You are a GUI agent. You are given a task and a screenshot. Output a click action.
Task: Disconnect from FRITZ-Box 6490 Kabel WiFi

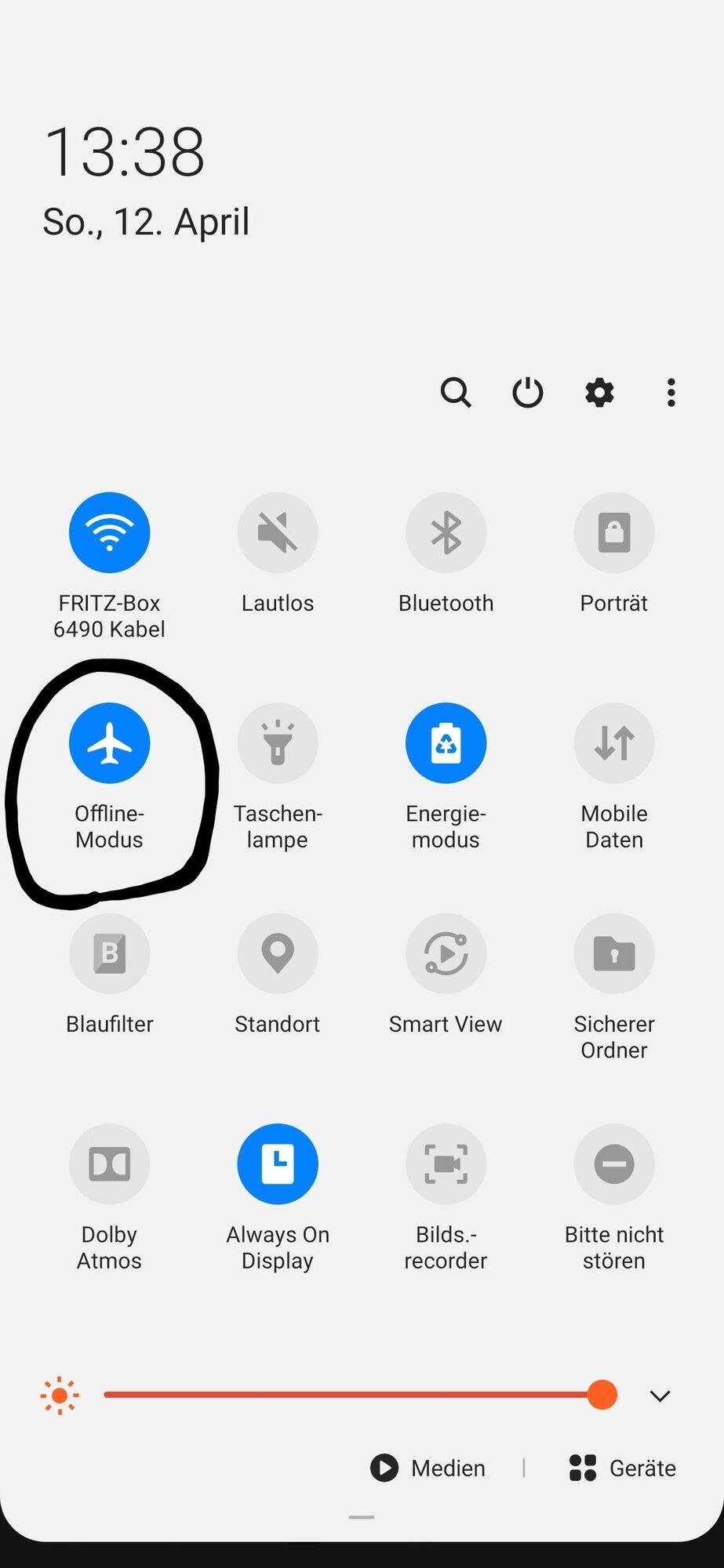pos(109,532)
